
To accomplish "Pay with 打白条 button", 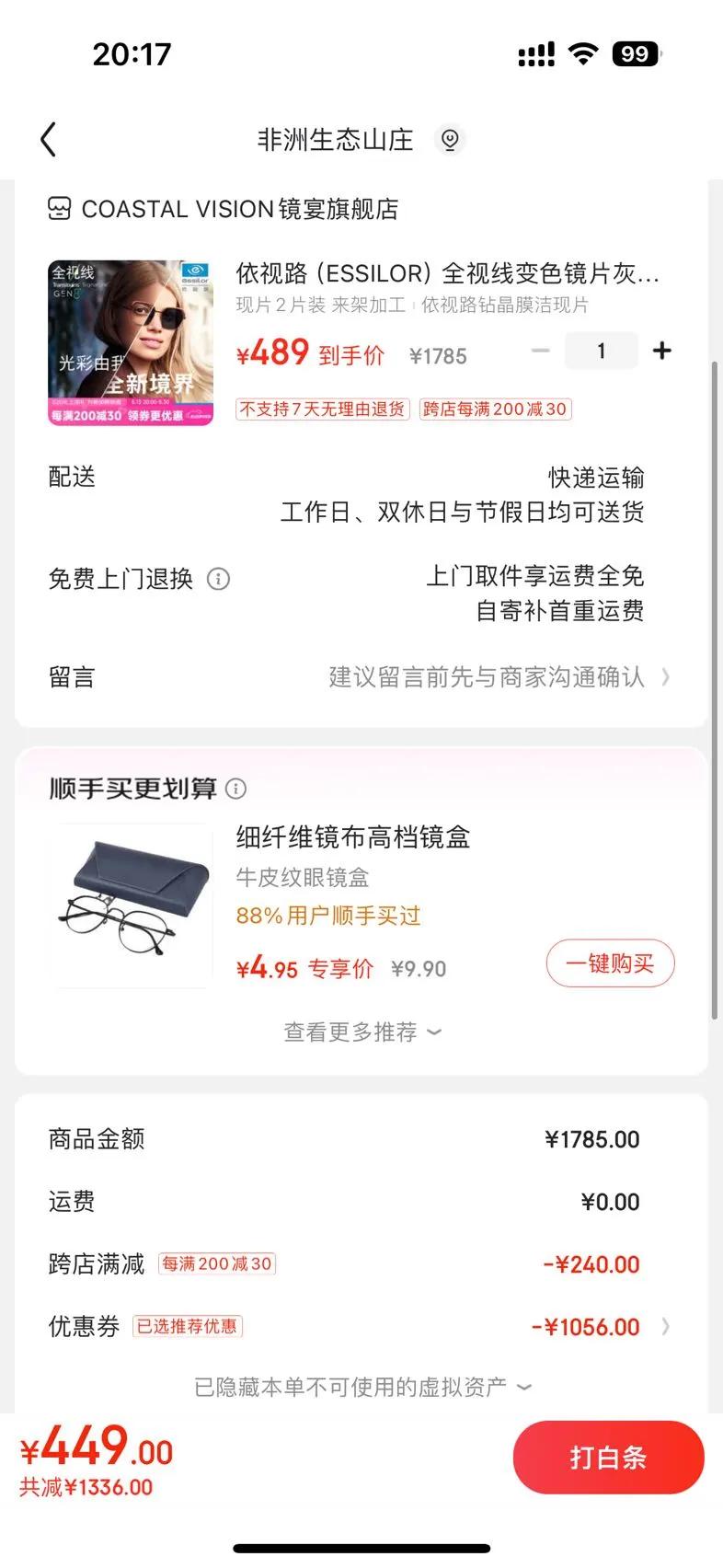I will (x=608, y=1458).
